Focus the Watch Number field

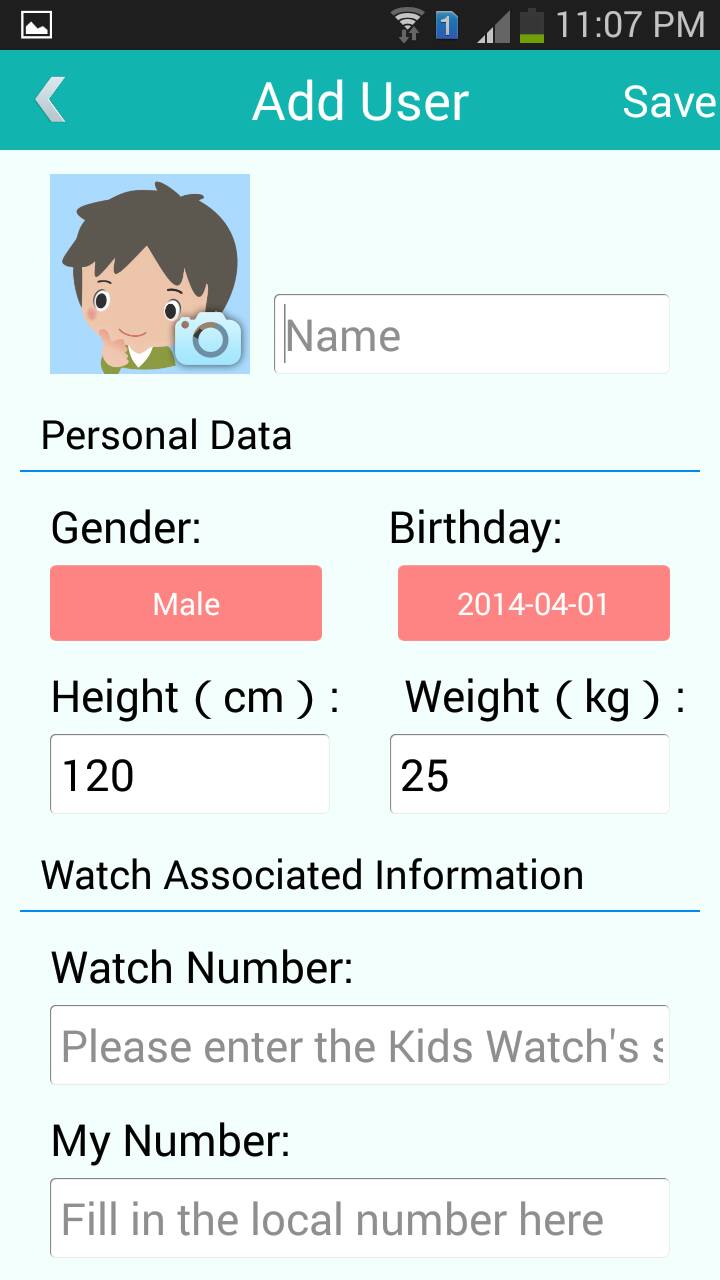click(x=360, y=1045)
